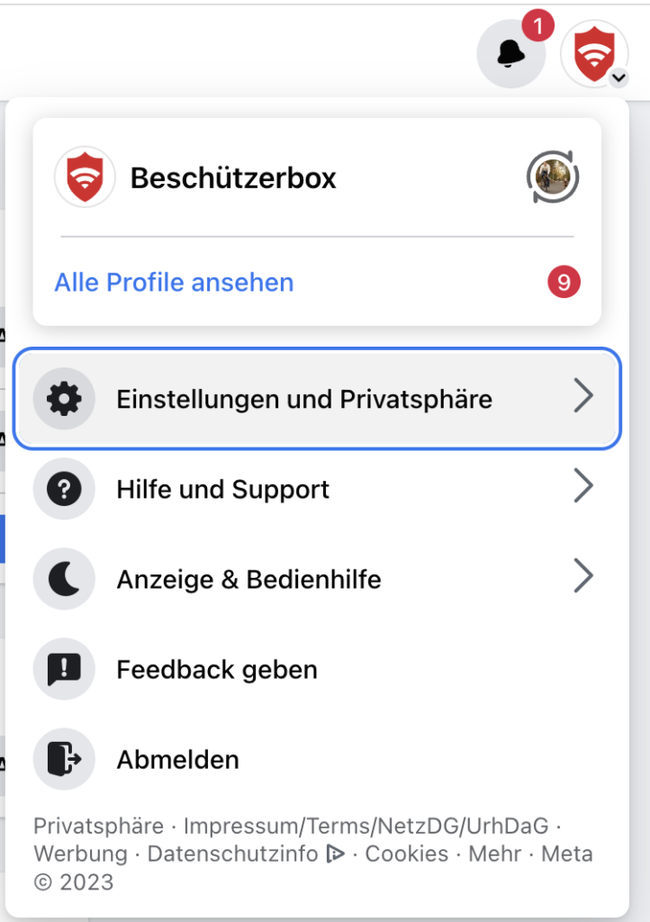Viewport: 650px width, 922px height.
Task: Open the notifications bell
Action: coord(511,53)
